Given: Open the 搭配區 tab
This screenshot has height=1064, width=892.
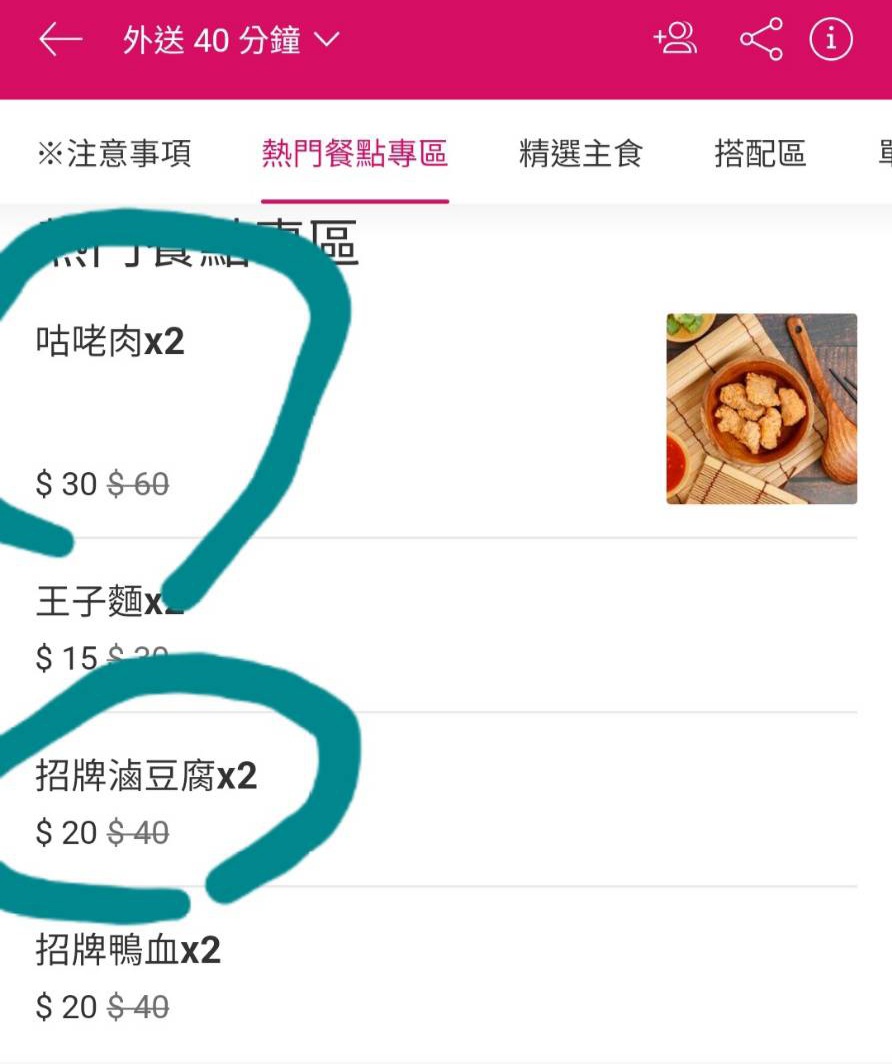Looking at the screenshot, I should pos(760,153).
